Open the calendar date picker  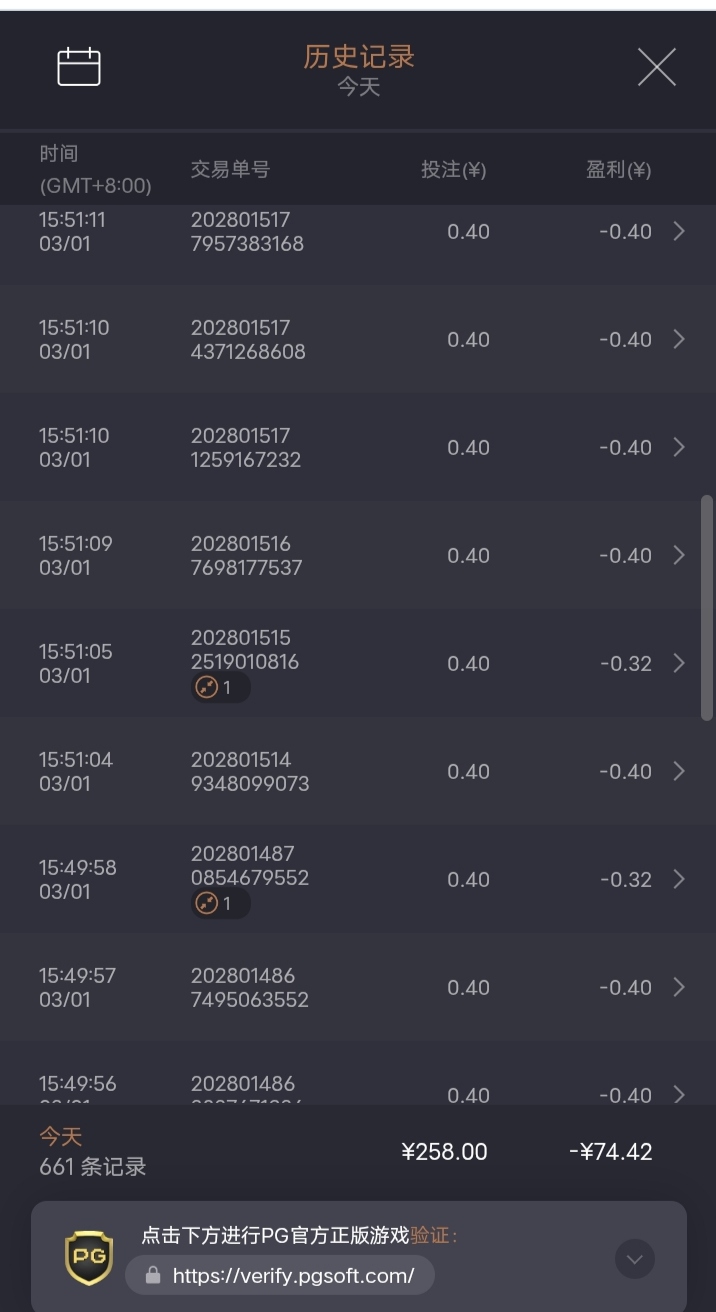click(x=79, y=67)
